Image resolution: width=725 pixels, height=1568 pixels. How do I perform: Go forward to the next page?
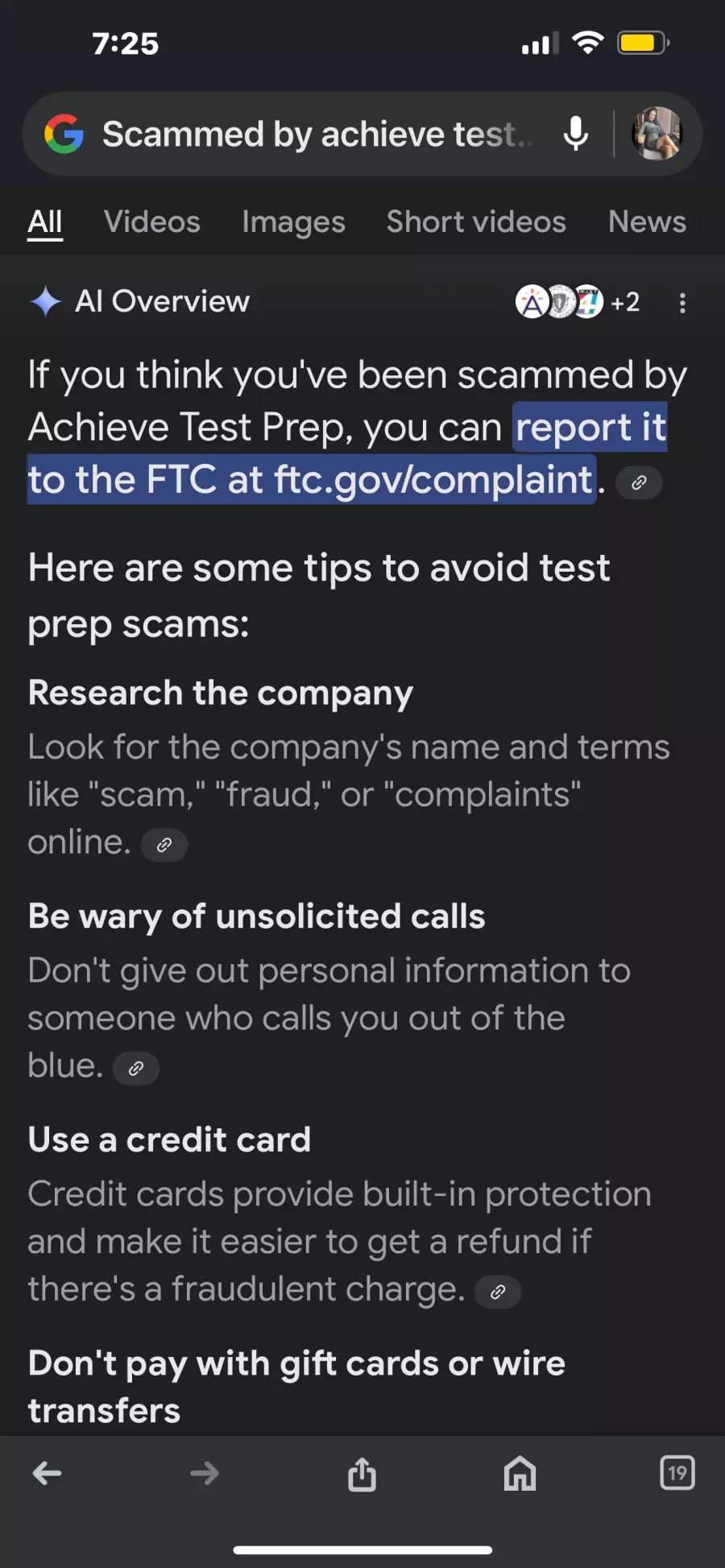(x=205, y=1474)
